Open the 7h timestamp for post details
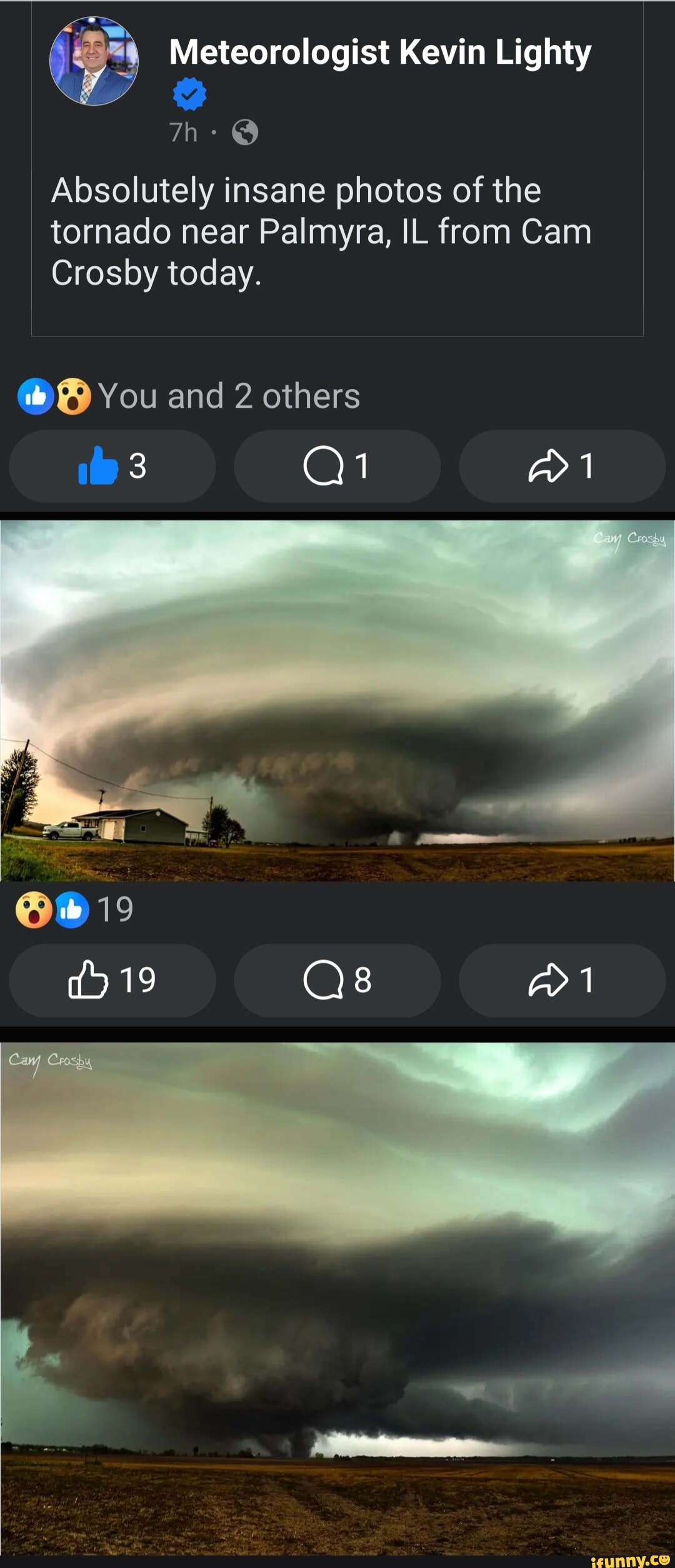The height and width of the screenshot is (1568, 675). (x=185, y=132)
